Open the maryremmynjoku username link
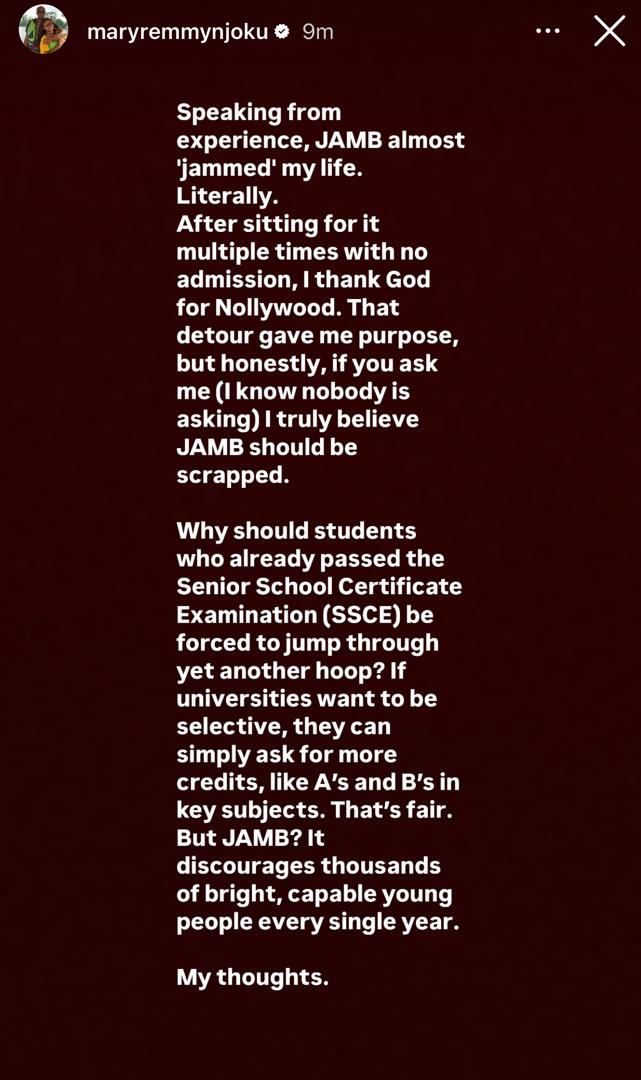 [177, 31]
